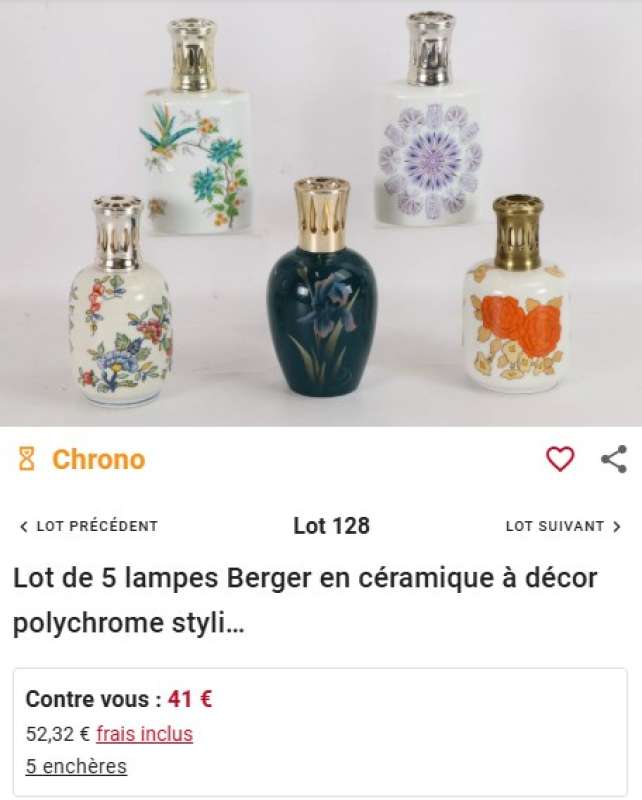The height and width of the screenshot is (800, 642).
Task: Open the photo of the Berger lamps
Action: coord(321,213)
